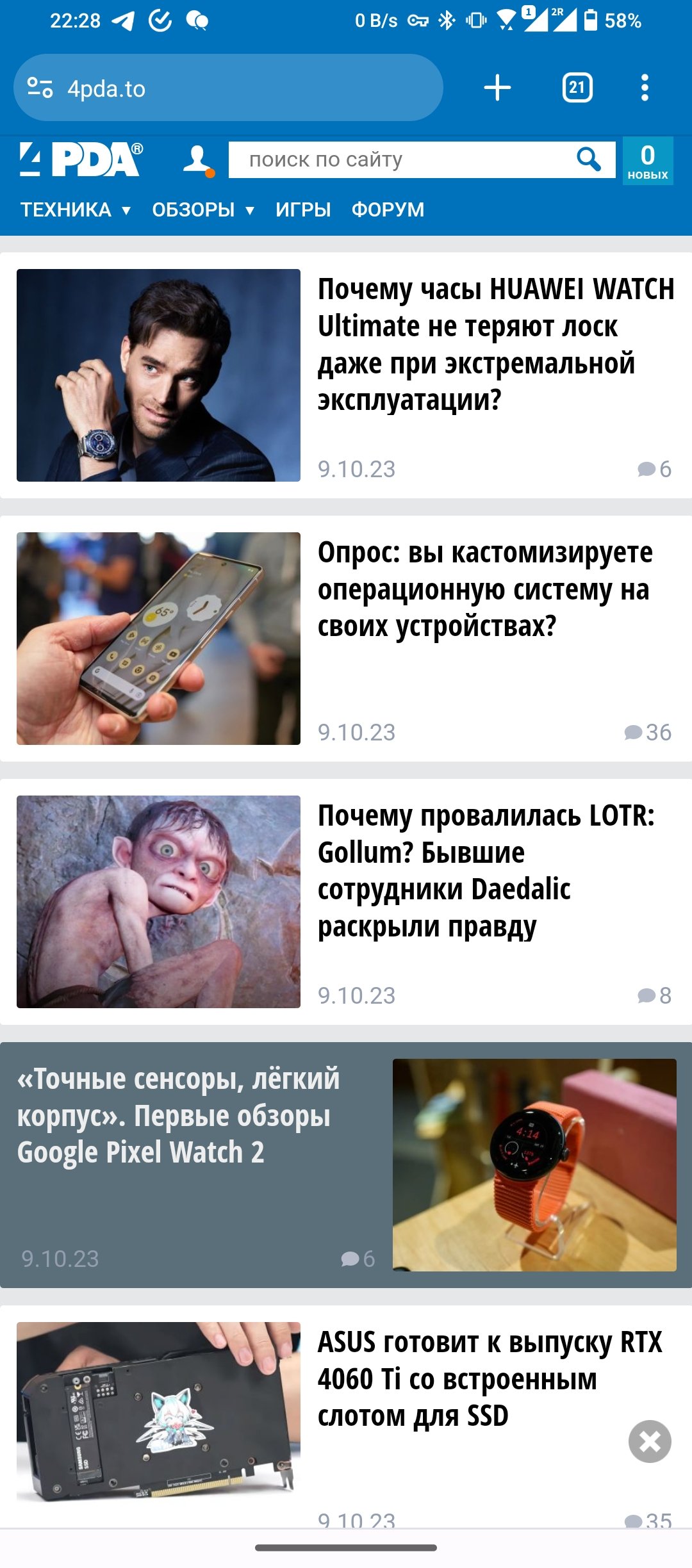This screenshot has width=692, height=1568.
Task: Open the «0 новых» notifications counter
Action: pyautogui.click(x=647, y=161)
